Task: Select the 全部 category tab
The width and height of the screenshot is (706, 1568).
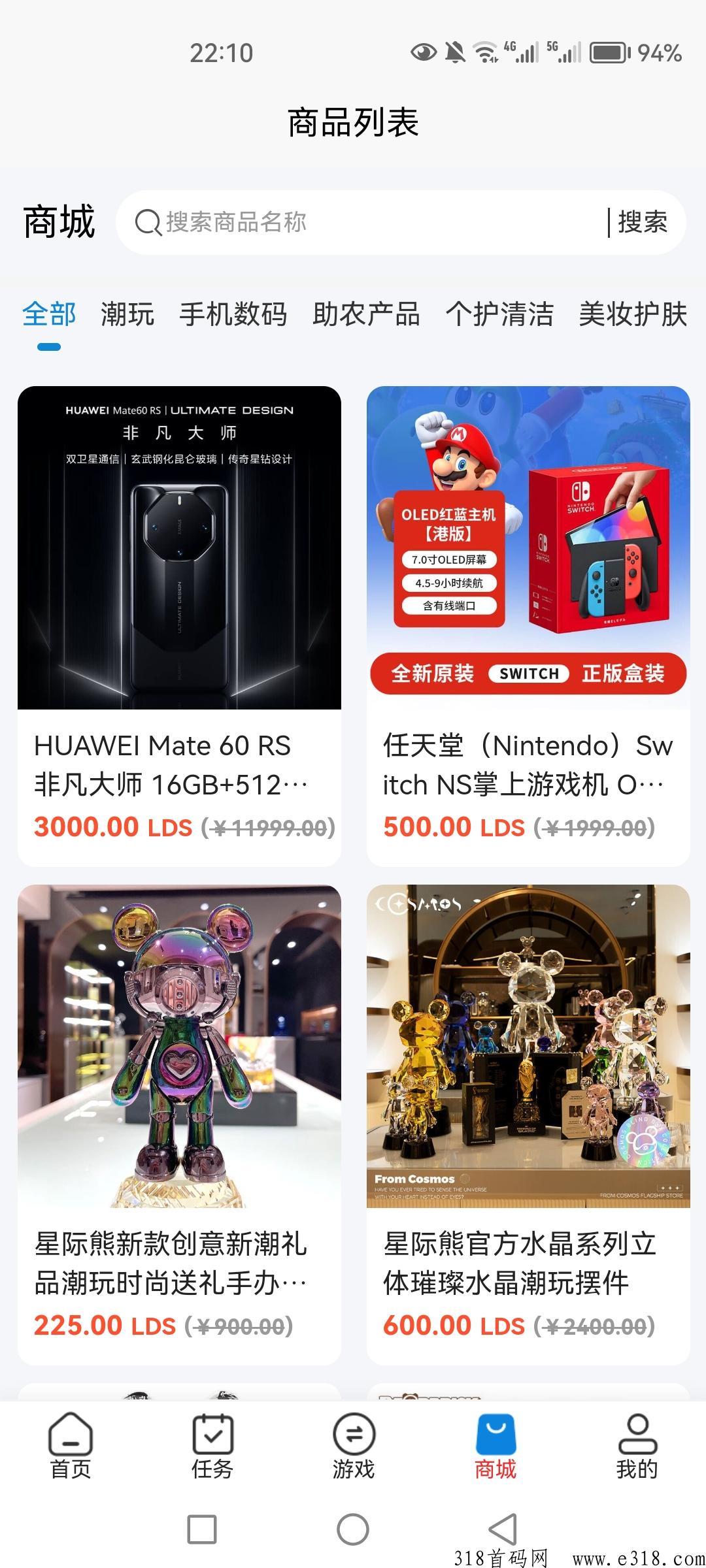Action: (49, 314)
